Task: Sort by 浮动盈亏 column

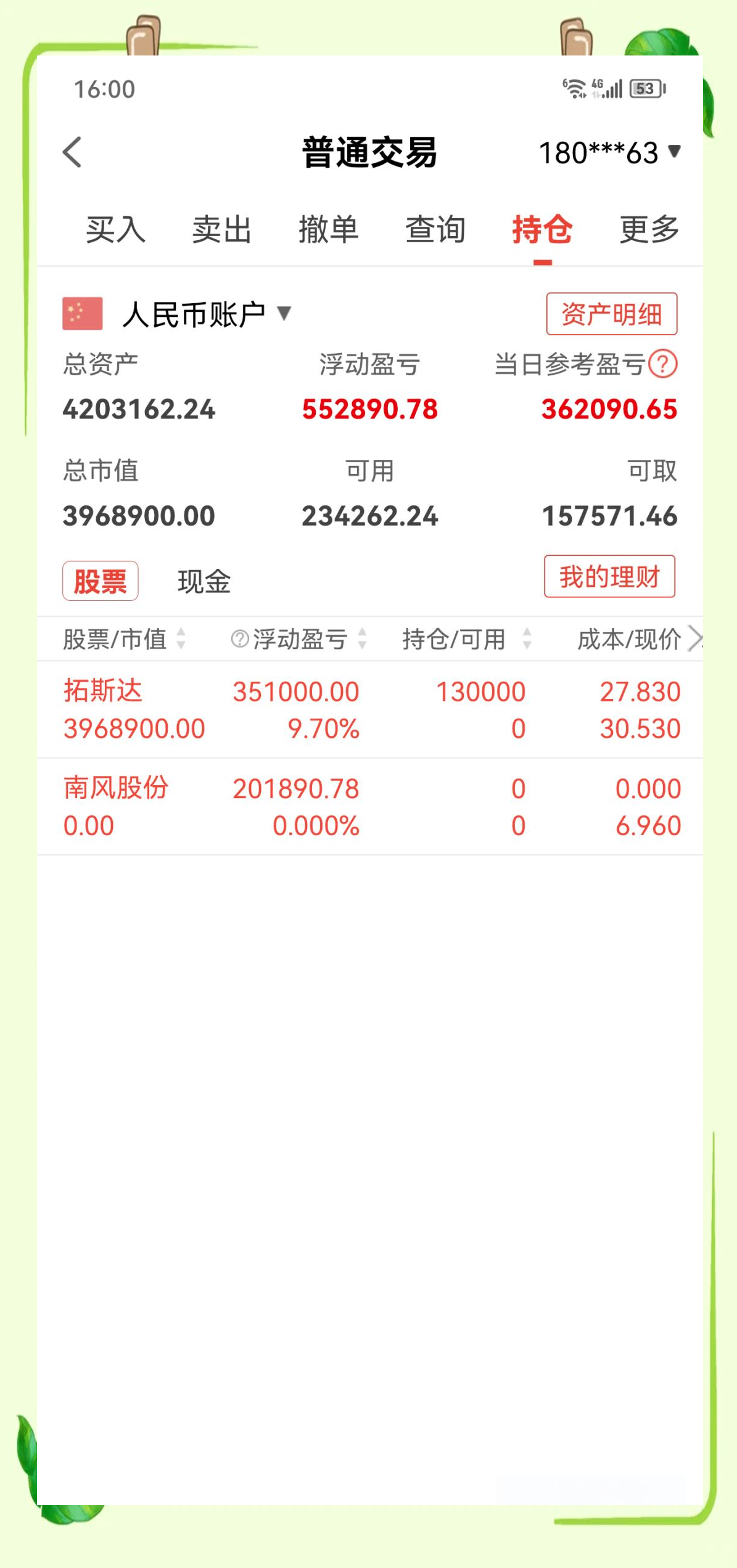Action: point(299,639)
